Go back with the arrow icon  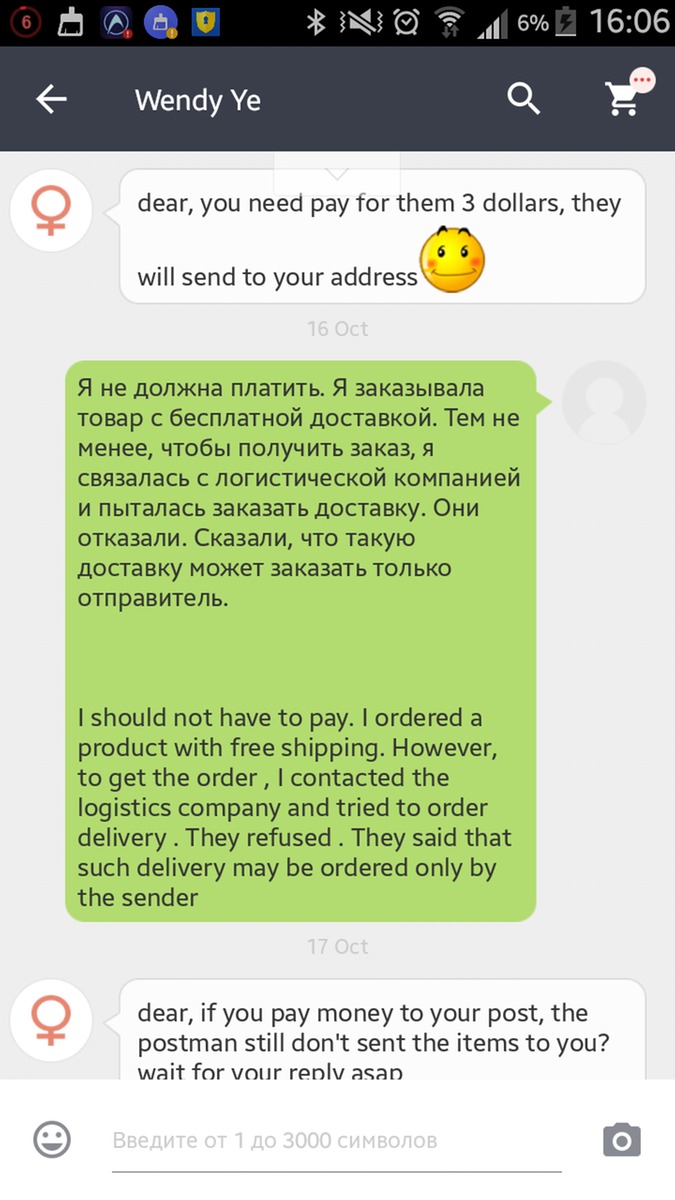tap(51, 99)
